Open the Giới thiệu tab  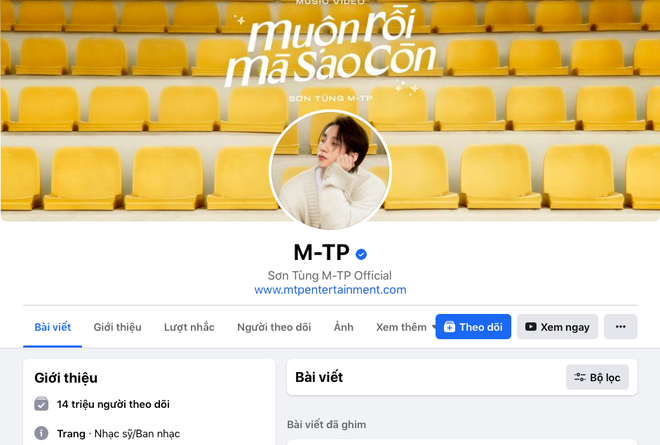pyautogui.click(x=117, y=327)
